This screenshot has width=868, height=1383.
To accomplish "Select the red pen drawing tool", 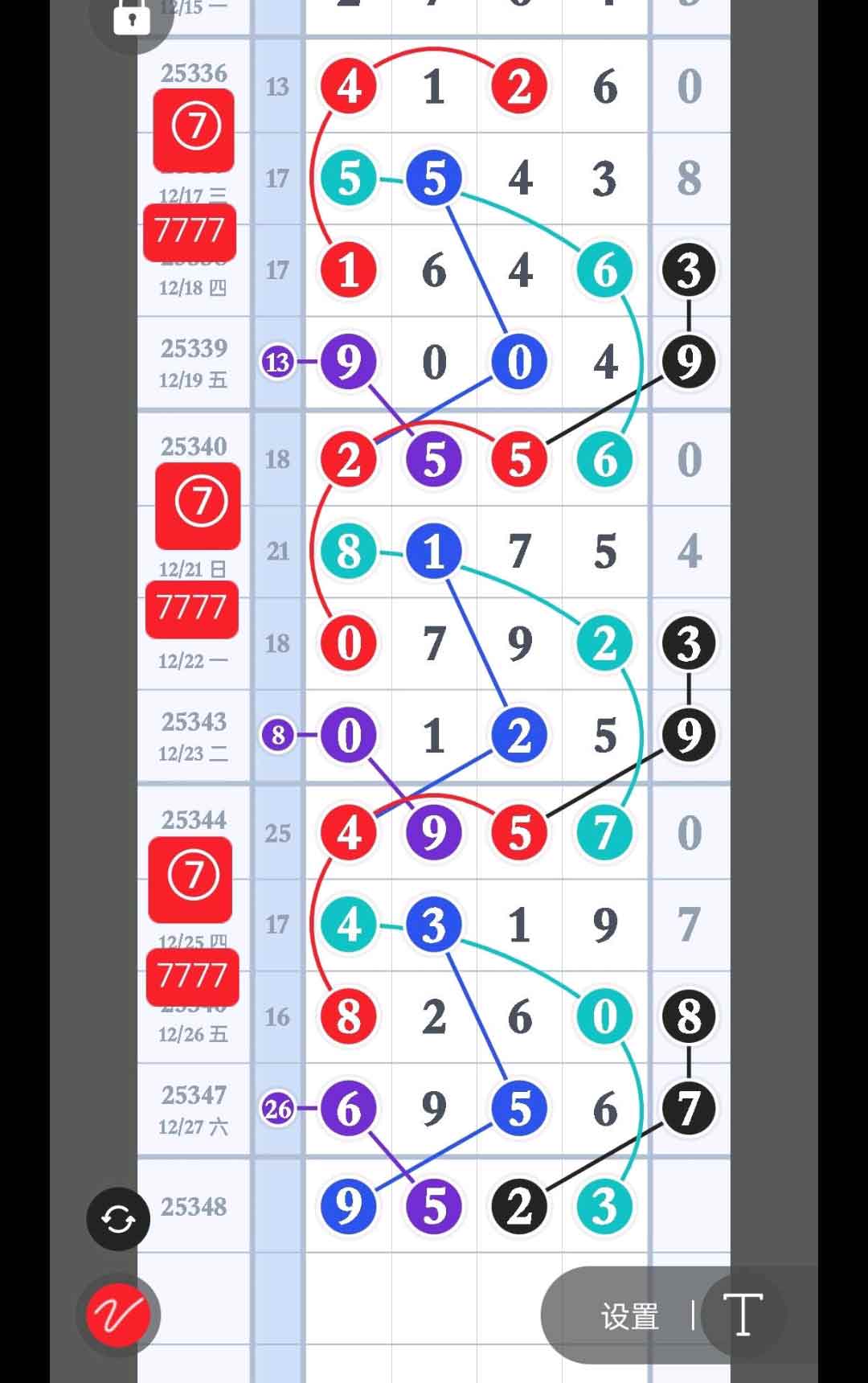I will (x=118, y=1315).
